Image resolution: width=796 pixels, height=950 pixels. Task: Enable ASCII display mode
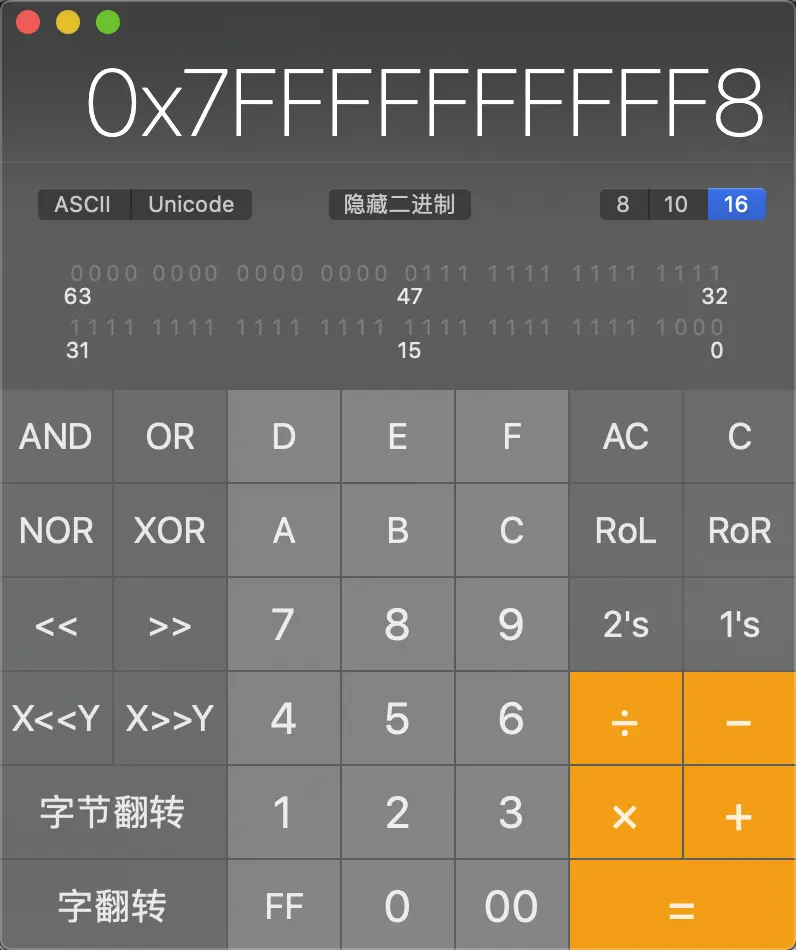(84, 204)
